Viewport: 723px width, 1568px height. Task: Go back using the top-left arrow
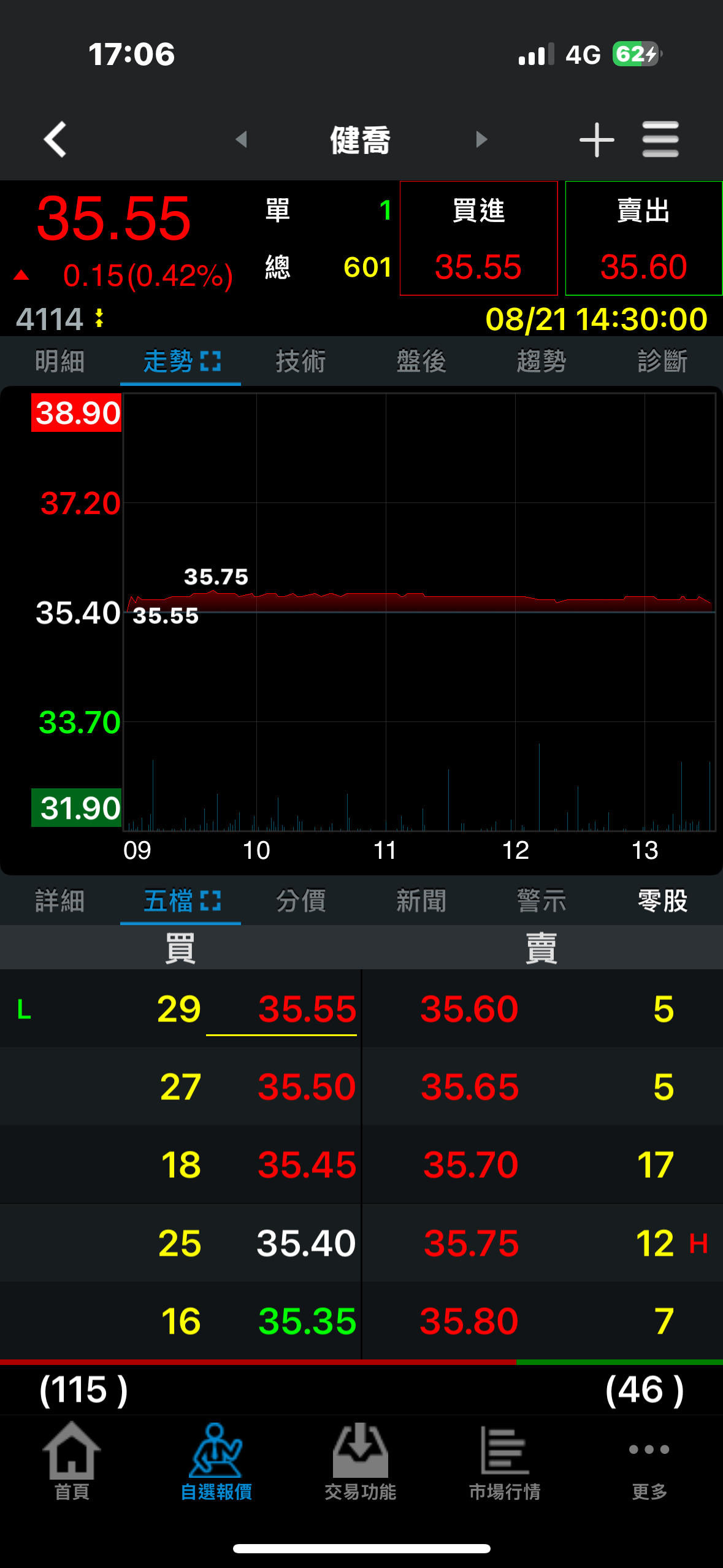click(55, 139)
